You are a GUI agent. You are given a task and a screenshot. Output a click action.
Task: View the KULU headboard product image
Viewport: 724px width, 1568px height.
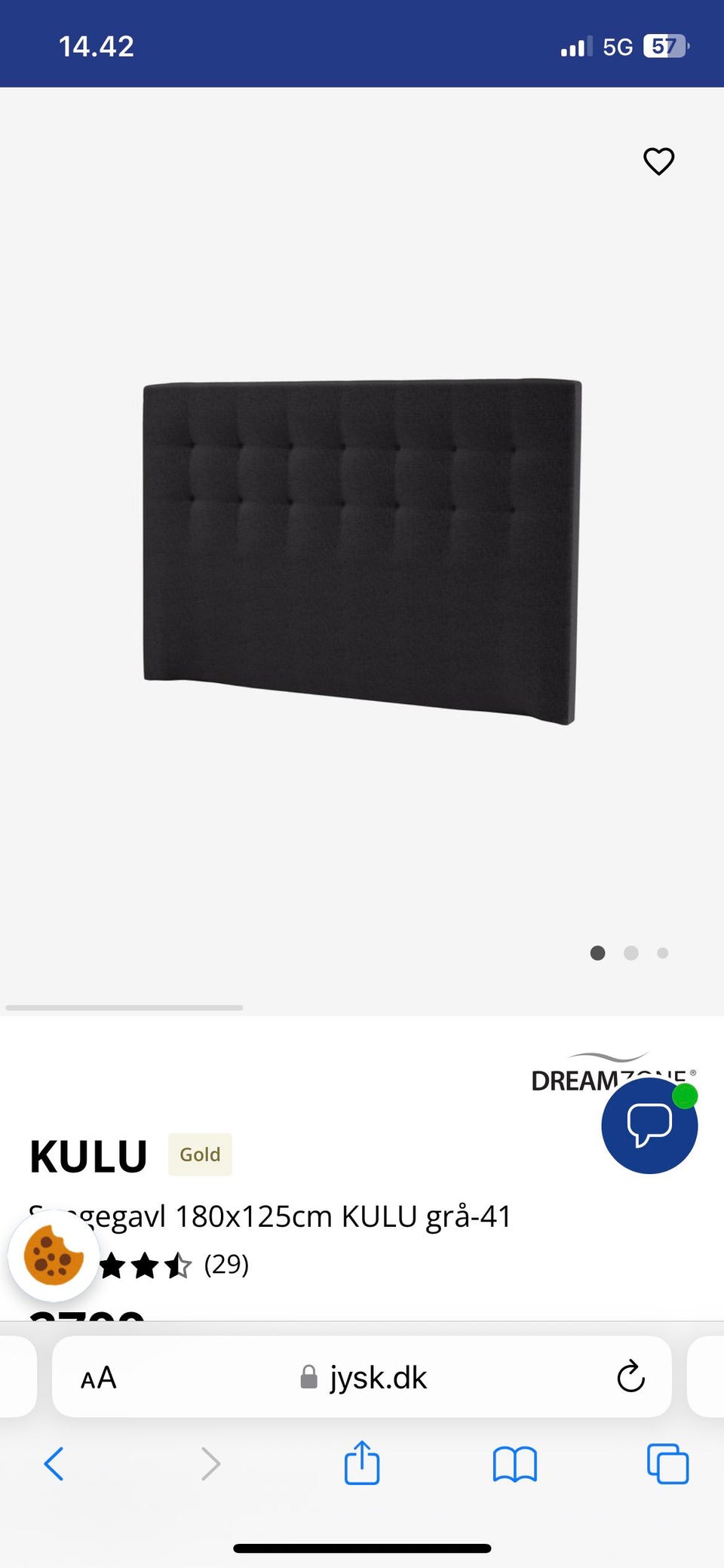click(362, 551)
